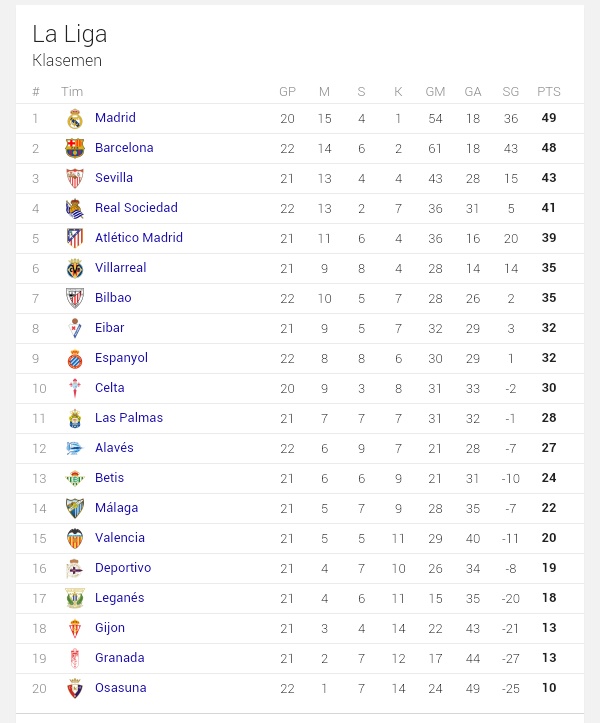Select Betis in the standings
Viewport: 600px width, 723px height.
tap(110, 478)
